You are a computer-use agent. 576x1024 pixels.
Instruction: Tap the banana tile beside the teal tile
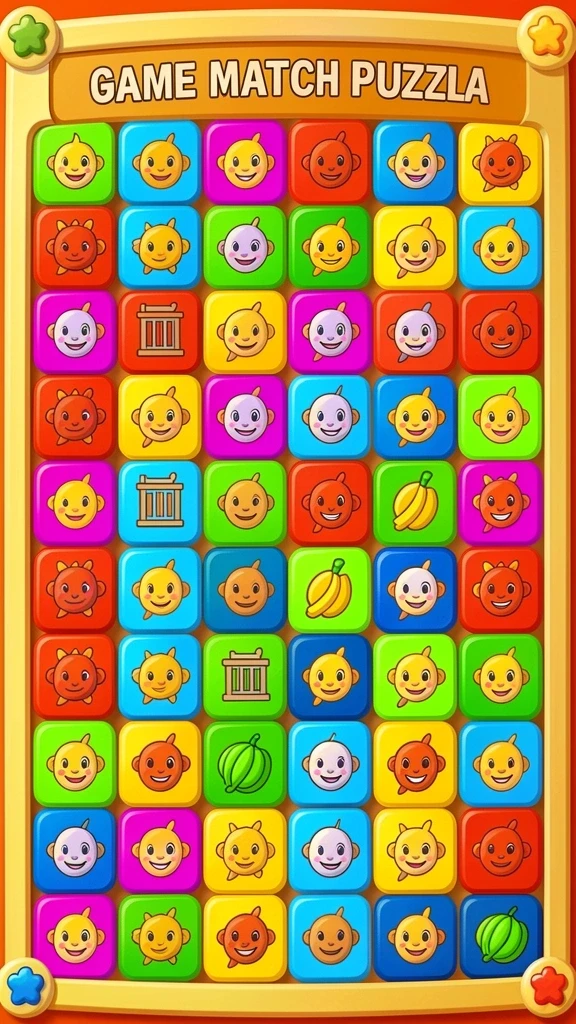pos(330,590)
